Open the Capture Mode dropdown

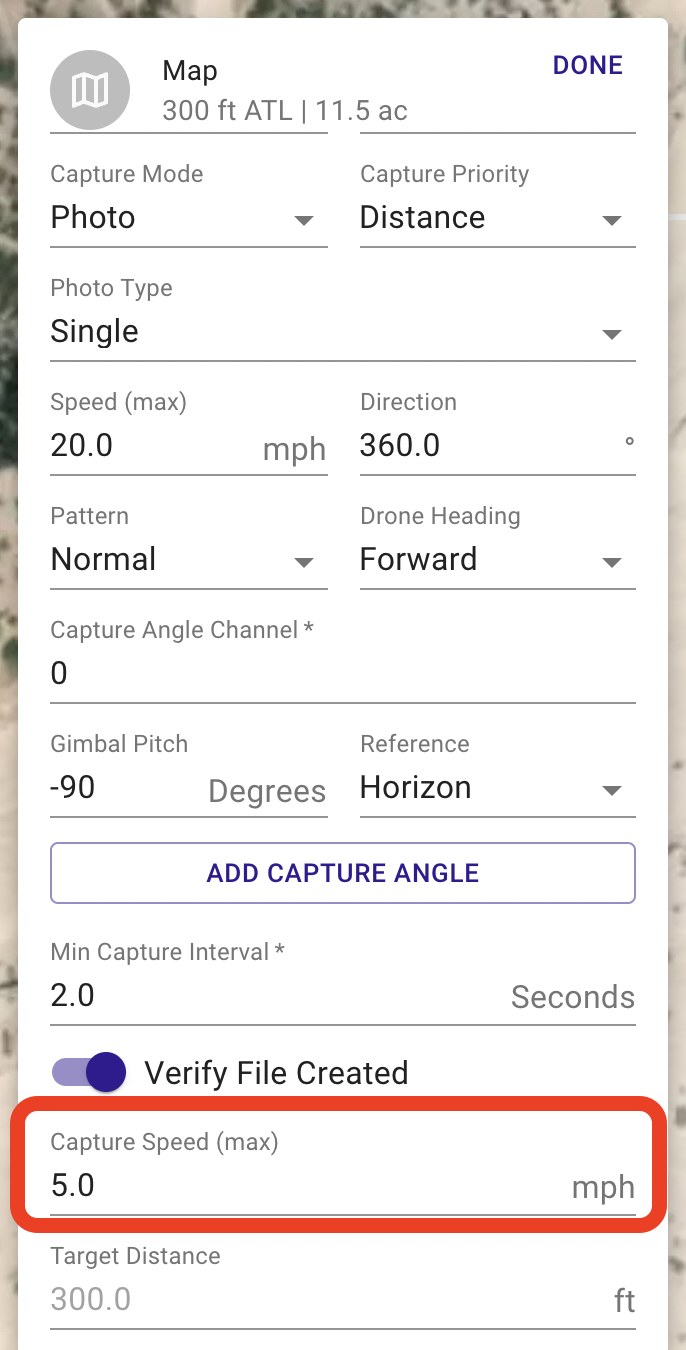[189, 218]
